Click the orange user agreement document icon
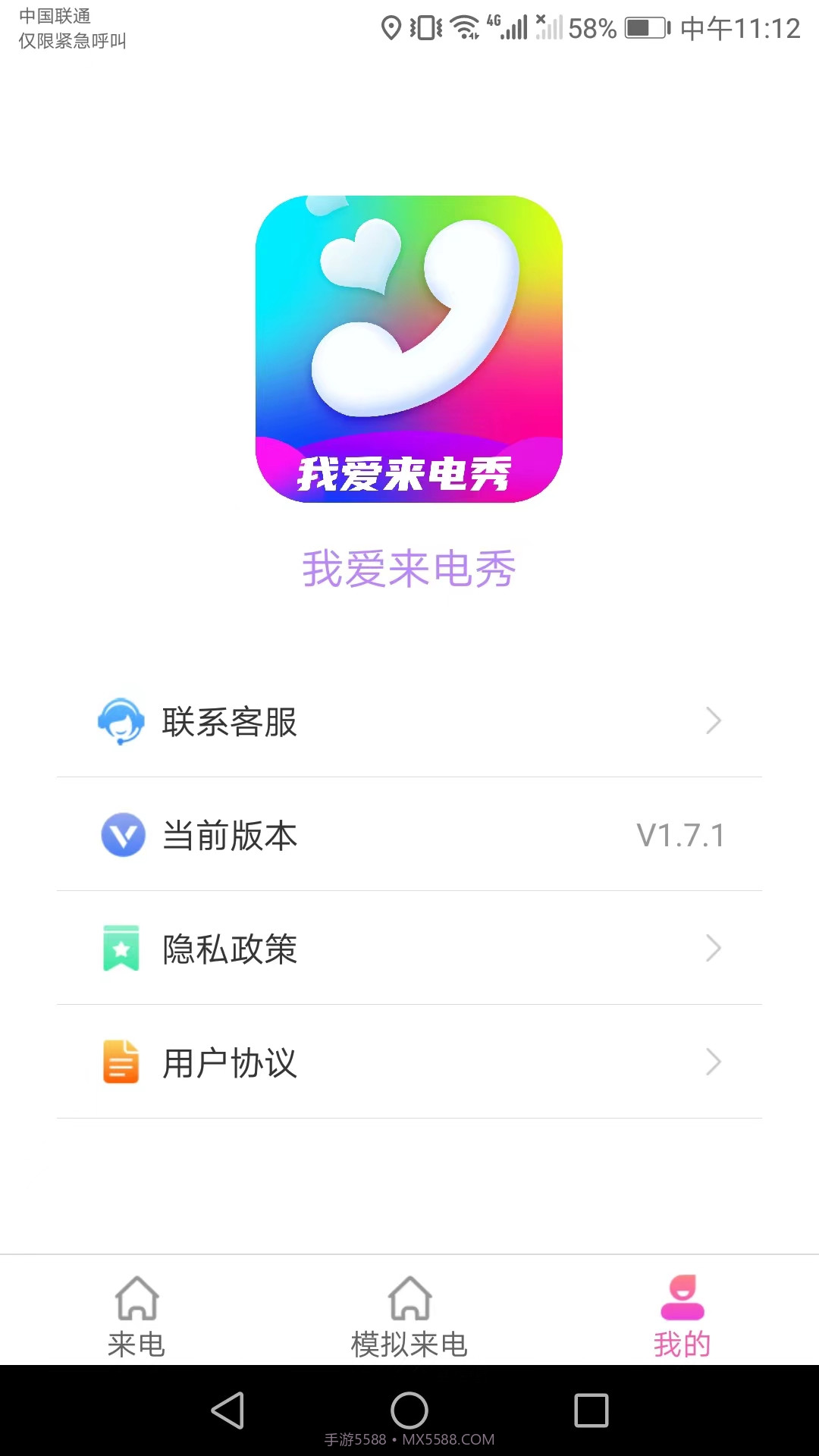 [121, 1062]
